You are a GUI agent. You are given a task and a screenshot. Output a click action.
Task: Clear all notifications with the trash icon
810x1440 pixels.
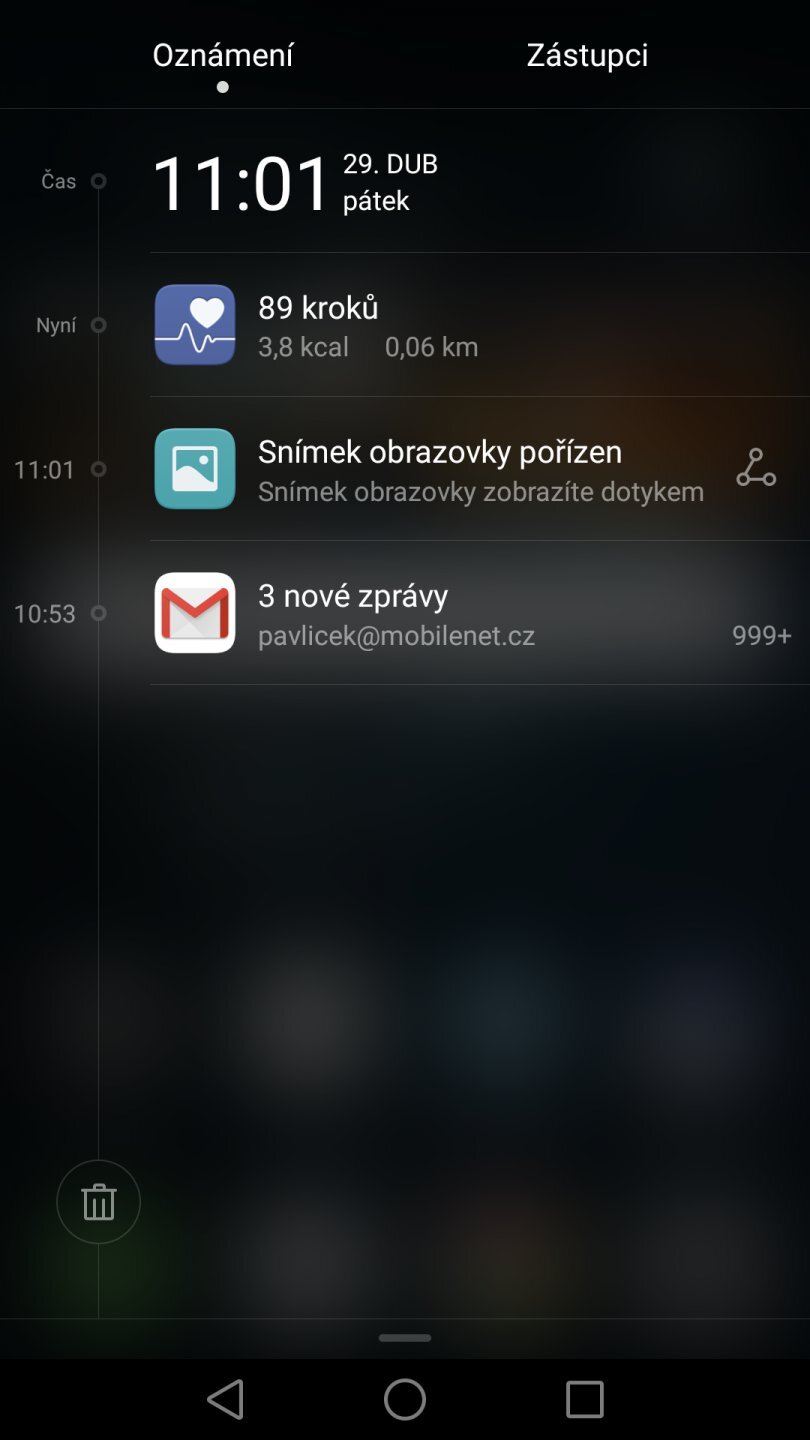click(98, 1202)
